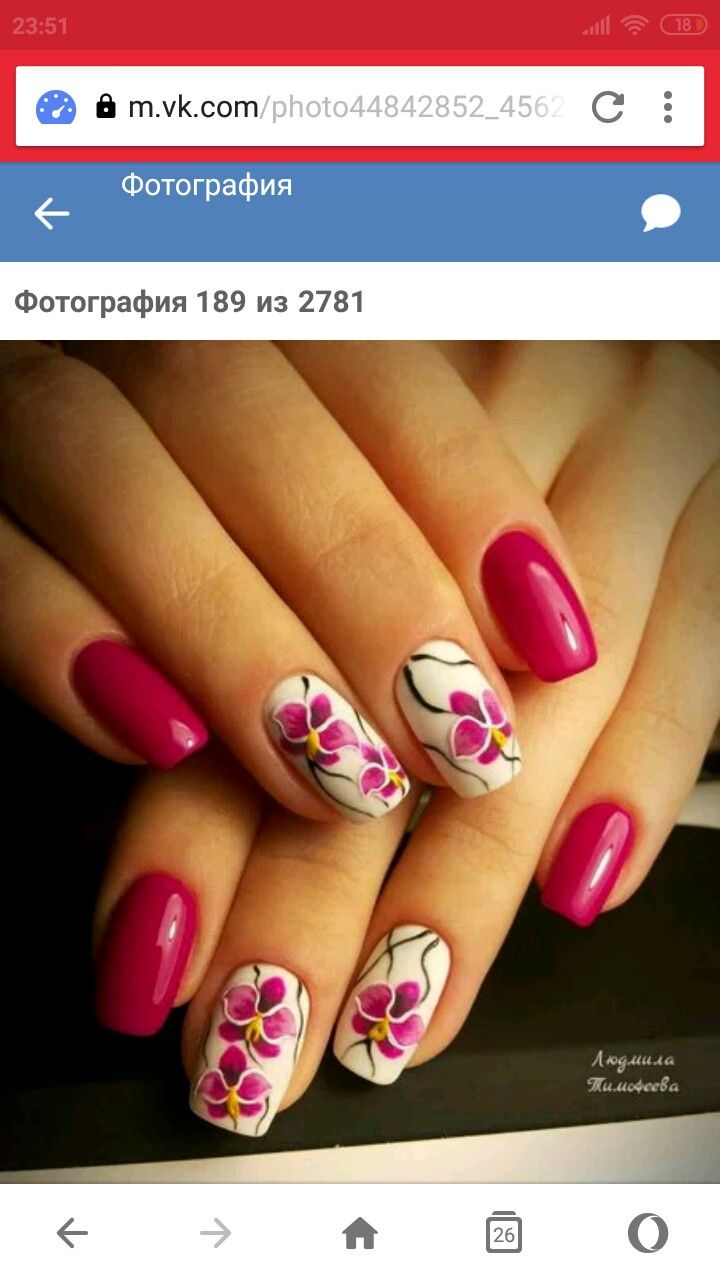
Task: Navigate back in the browser toolbar
Action: 72,1234
